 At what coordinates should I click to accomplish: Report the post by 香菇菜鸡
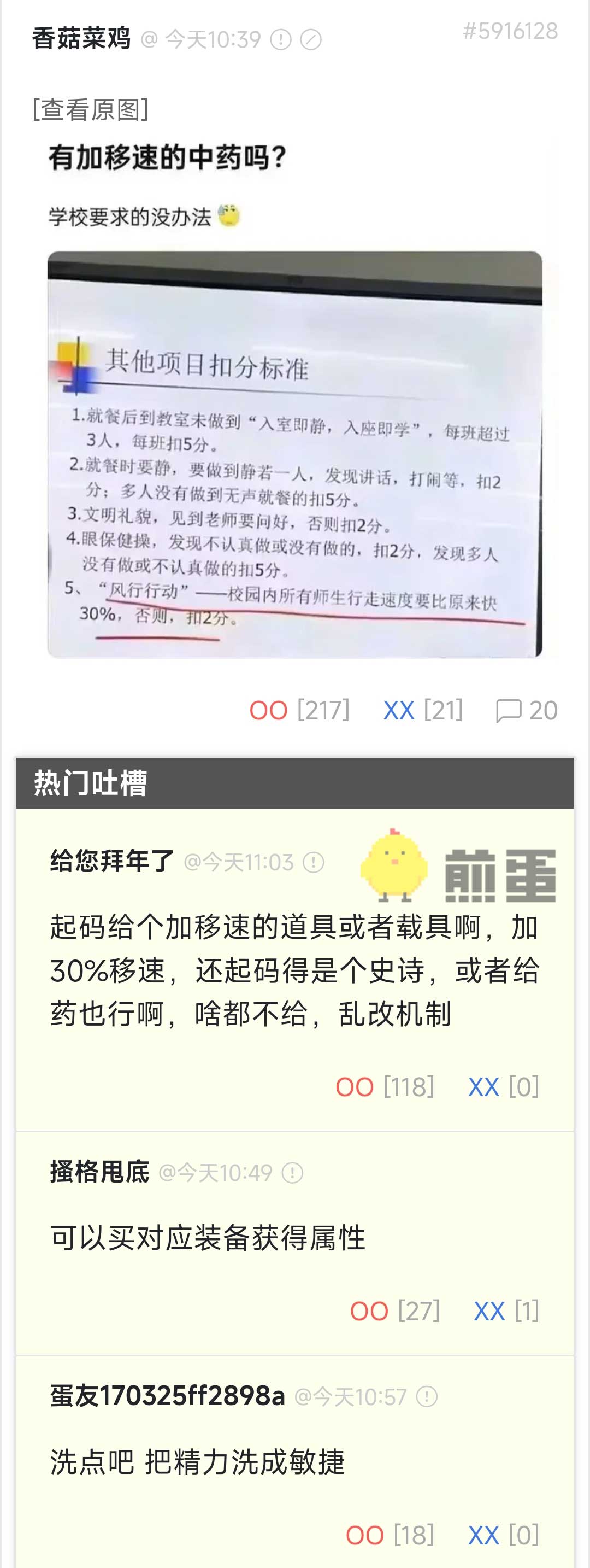[x=280, y=40]
